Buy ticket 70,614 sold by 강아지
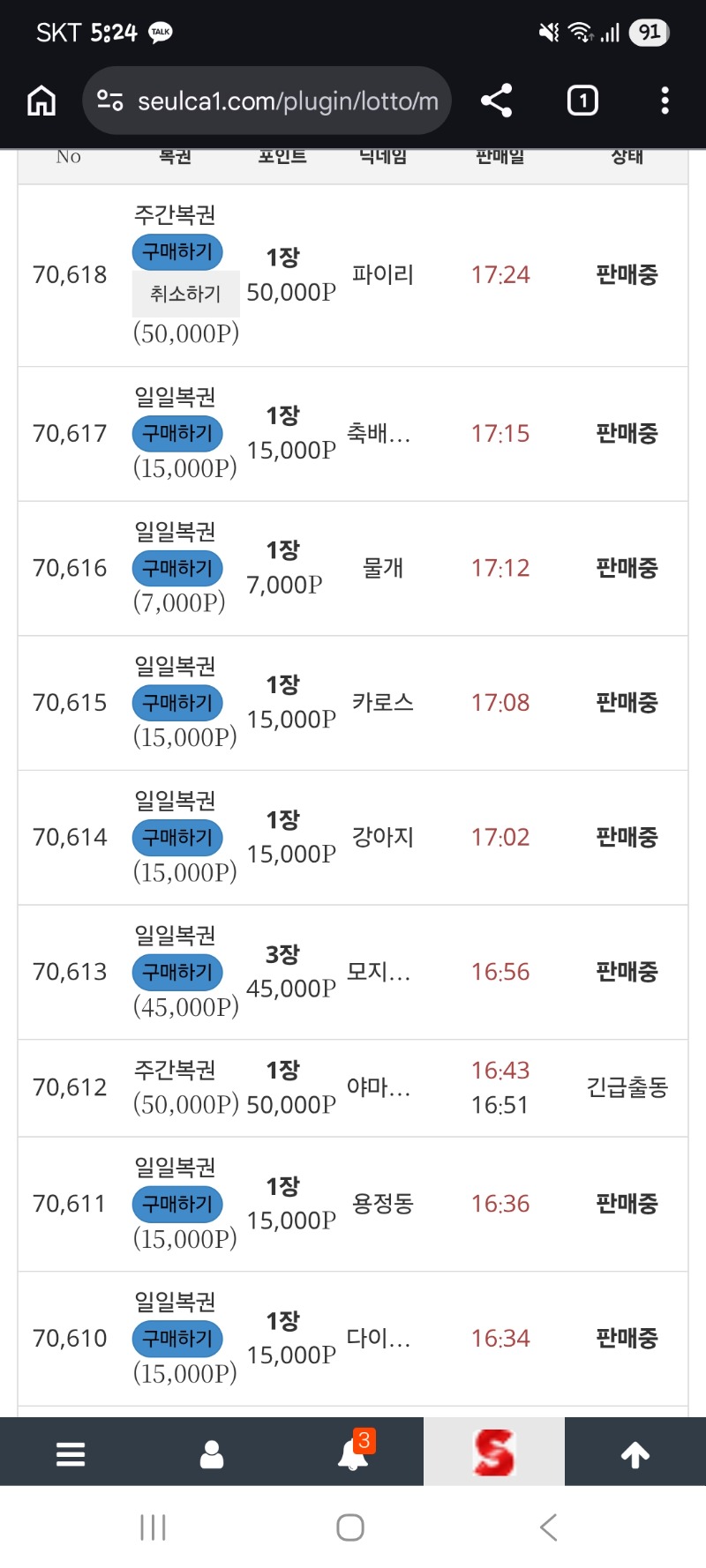This screenshot has width=706, height=1568. pos(177,838)
